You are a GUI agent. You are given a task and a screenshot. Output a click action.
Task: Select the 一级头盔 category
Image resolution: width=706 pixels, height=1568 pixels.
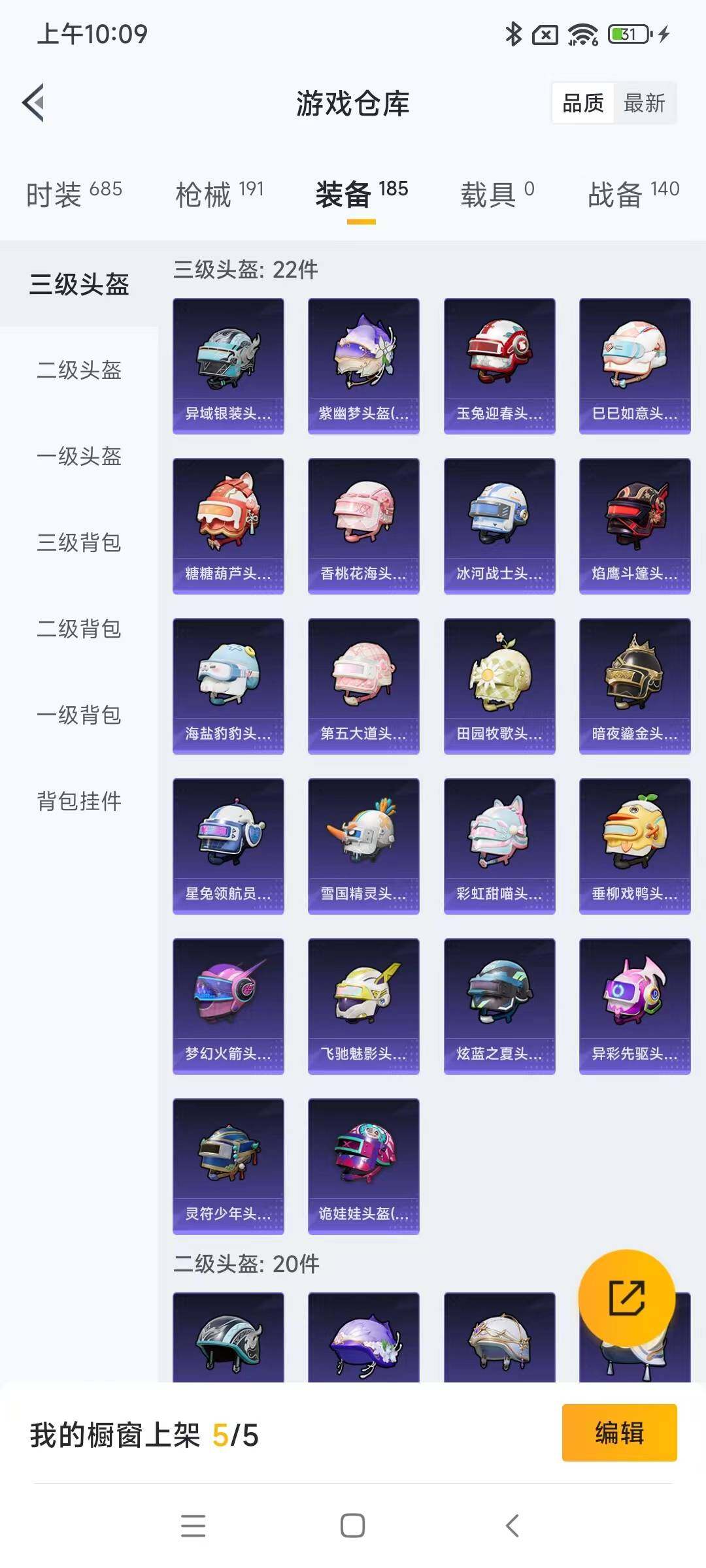(79, 457)
